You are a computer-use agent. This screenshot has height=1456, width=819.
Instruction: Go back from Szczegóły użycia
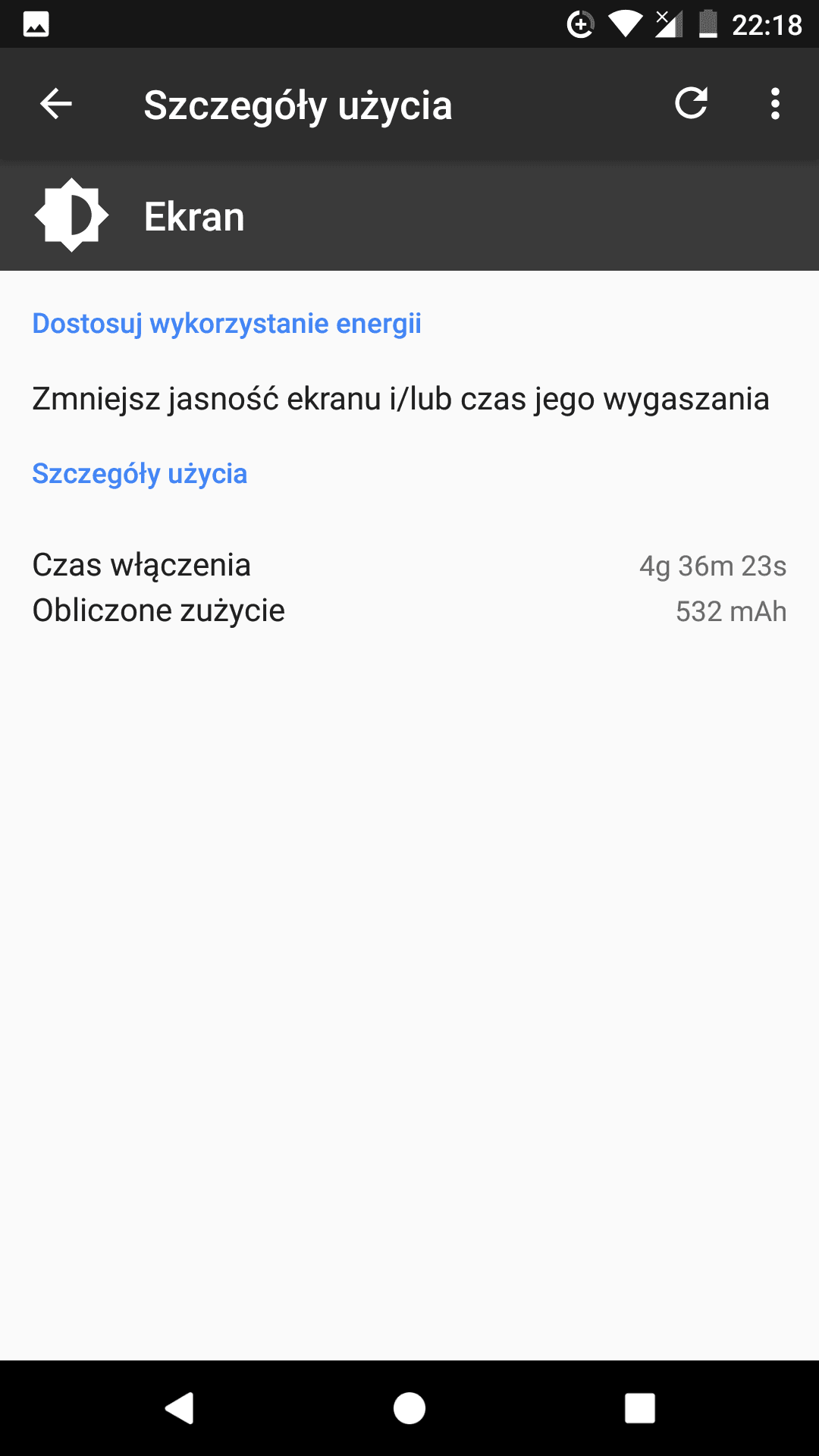pyautogui.click(x=56, y=104)
